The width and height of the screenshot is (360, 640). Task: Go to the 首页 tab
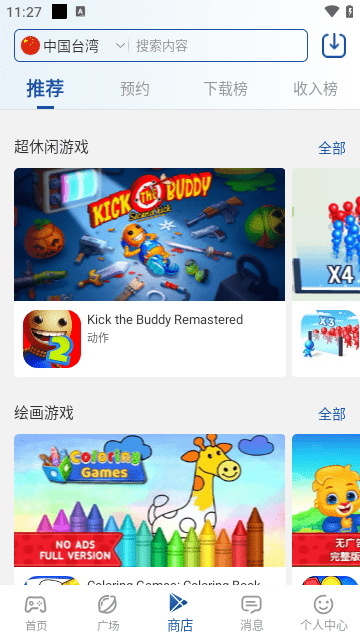pos(36,613)
